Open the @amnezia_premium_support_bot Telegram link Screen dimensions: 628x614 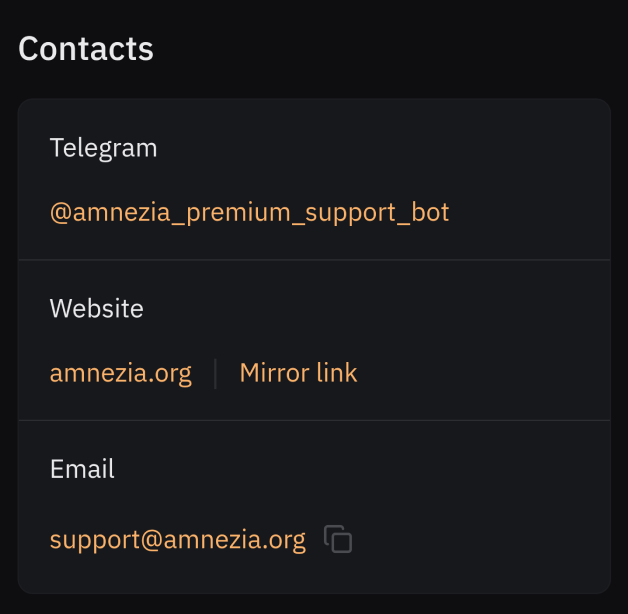coord(249,213)
